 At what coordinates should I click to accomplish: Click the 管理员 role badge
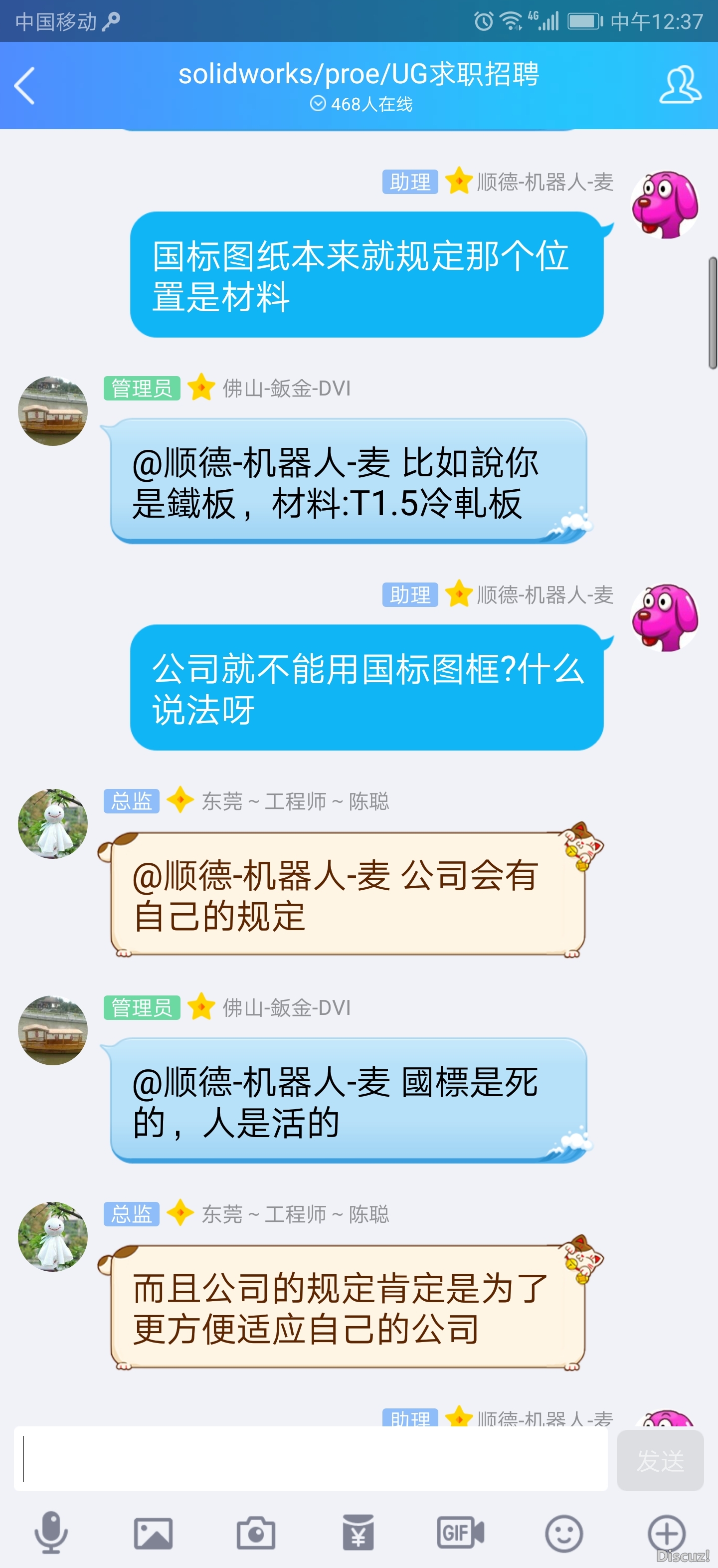tap(141, 388)
